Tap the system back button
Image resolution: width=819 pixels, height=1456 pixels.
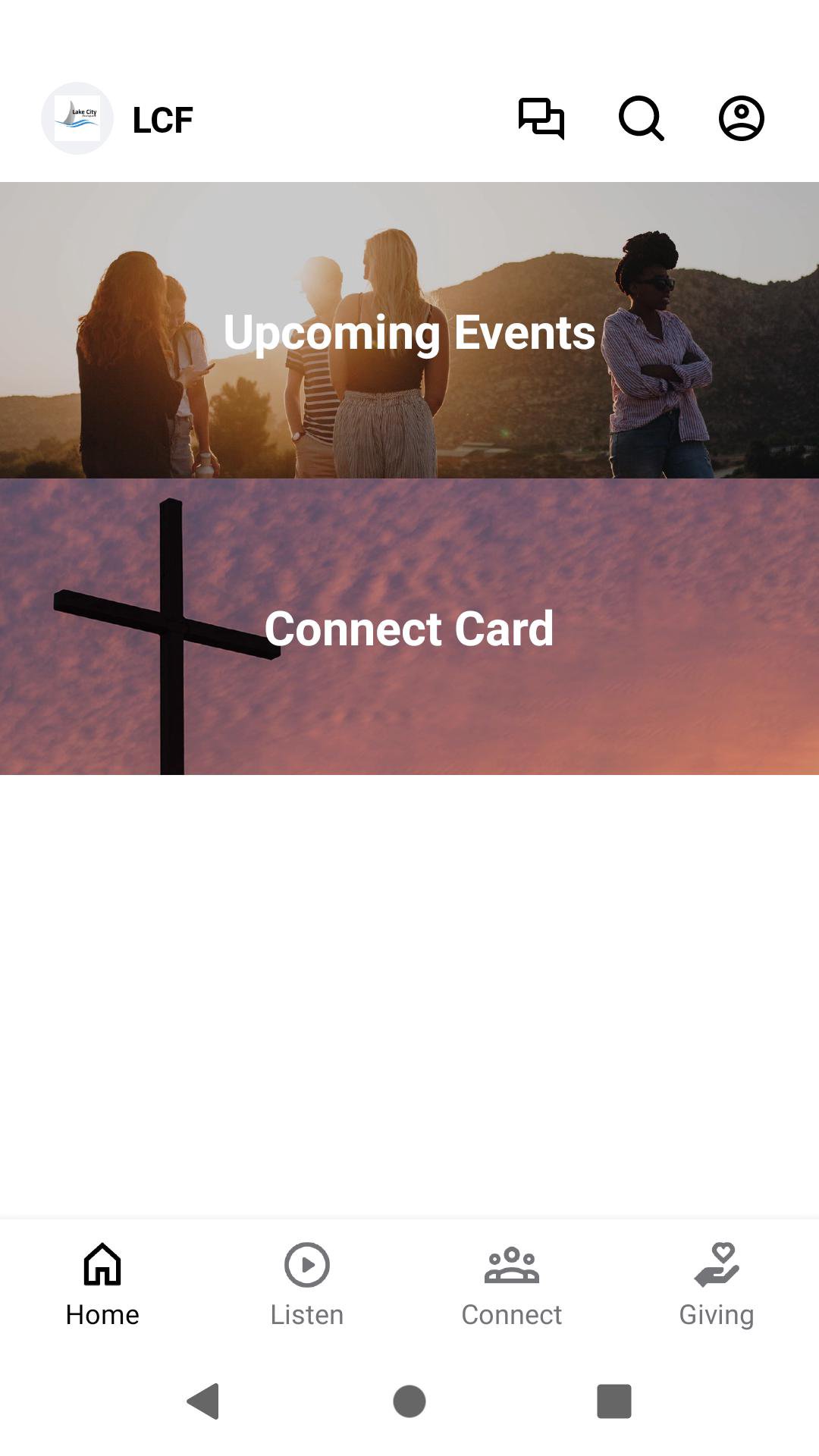point(203,1401)
